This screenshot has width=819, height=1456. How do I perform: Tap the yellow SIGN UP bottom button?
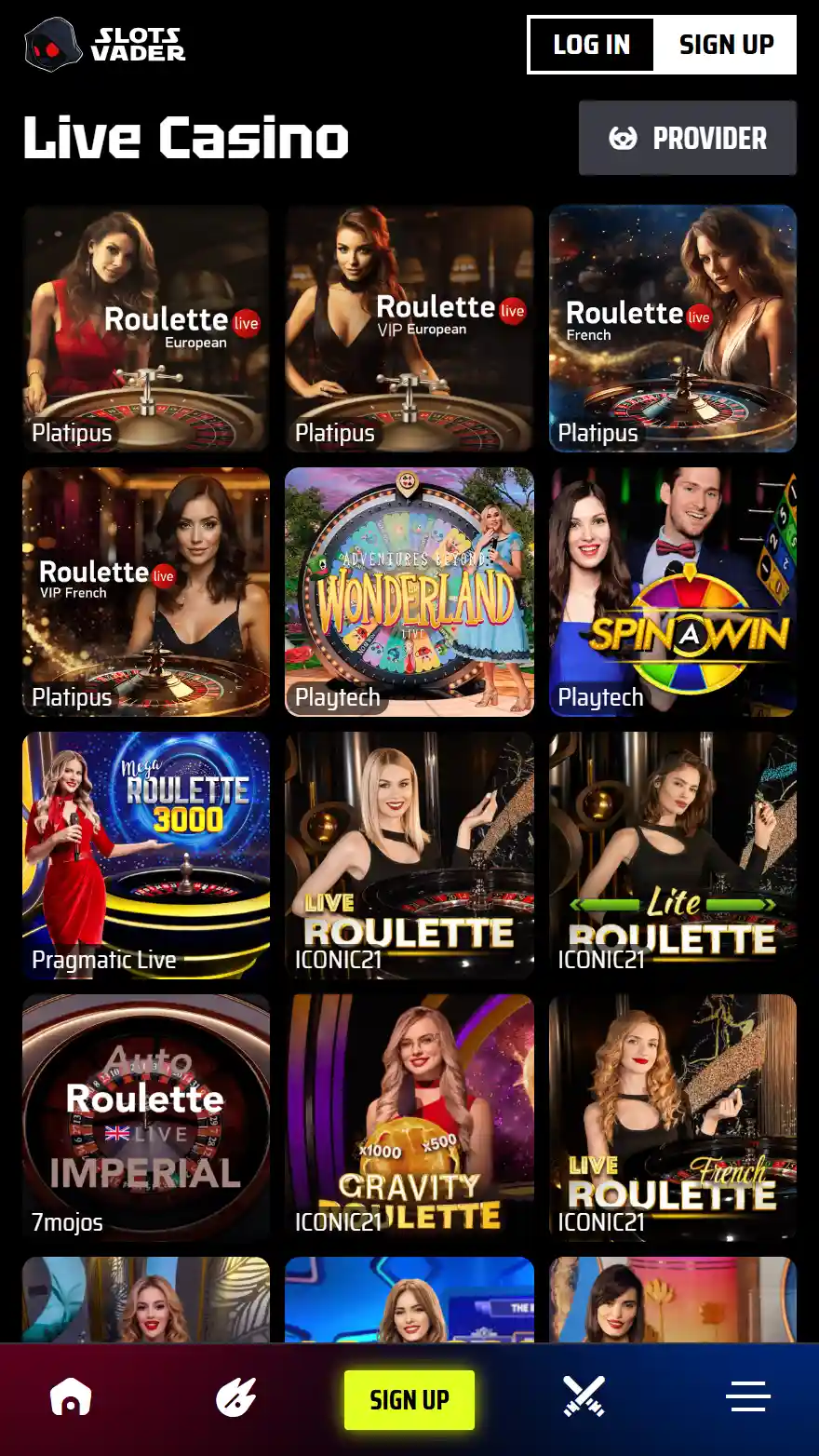tap(409, 1399)
